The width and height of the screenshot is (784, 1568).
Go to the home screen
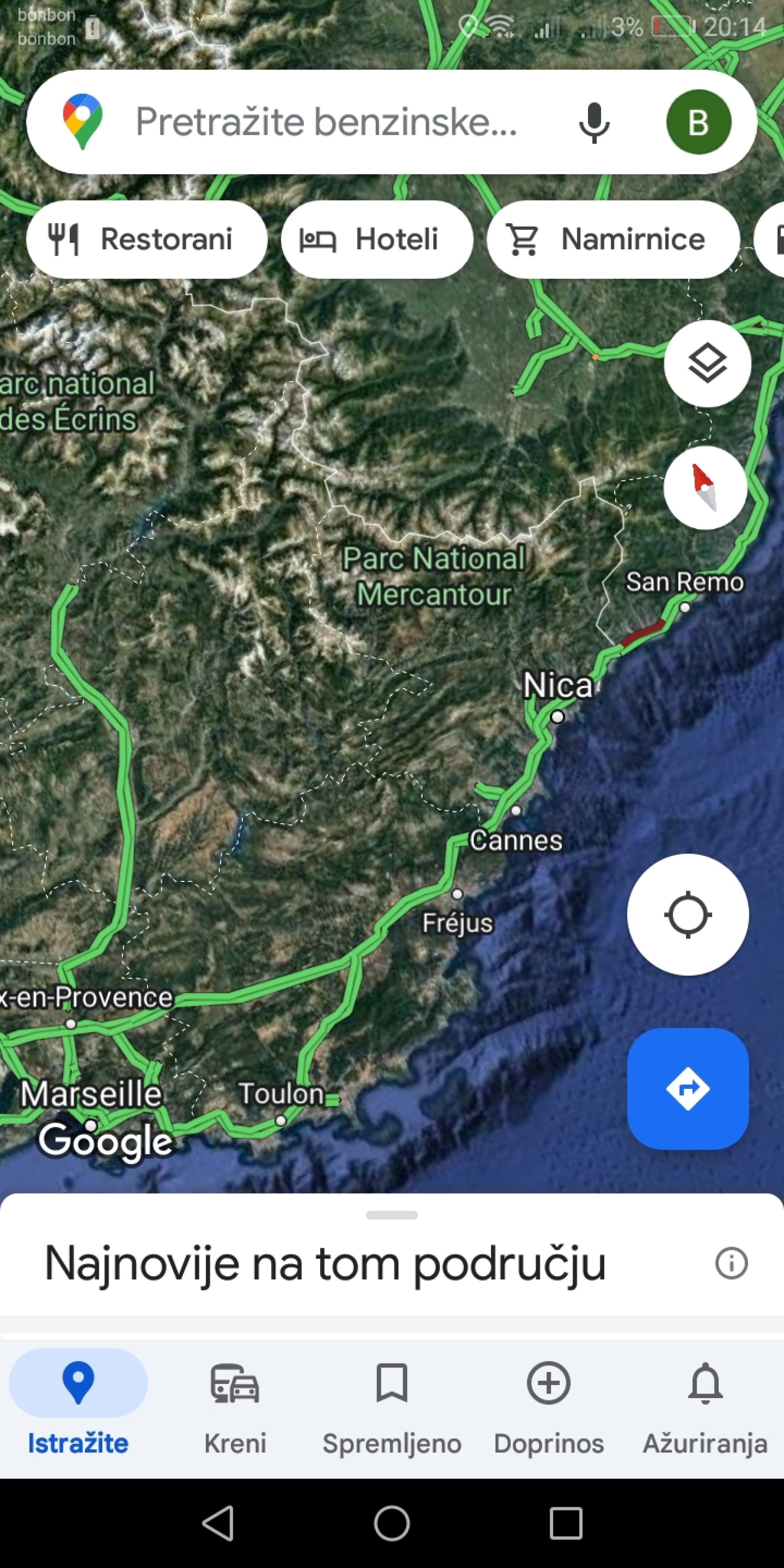tap(392, 1523)
